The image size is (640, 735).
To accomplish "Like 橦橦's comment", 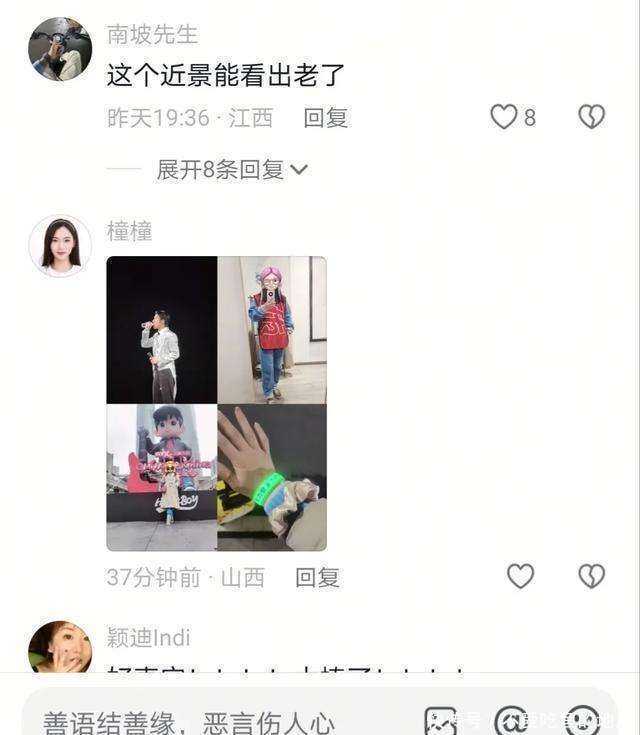I will coord(520,576).
